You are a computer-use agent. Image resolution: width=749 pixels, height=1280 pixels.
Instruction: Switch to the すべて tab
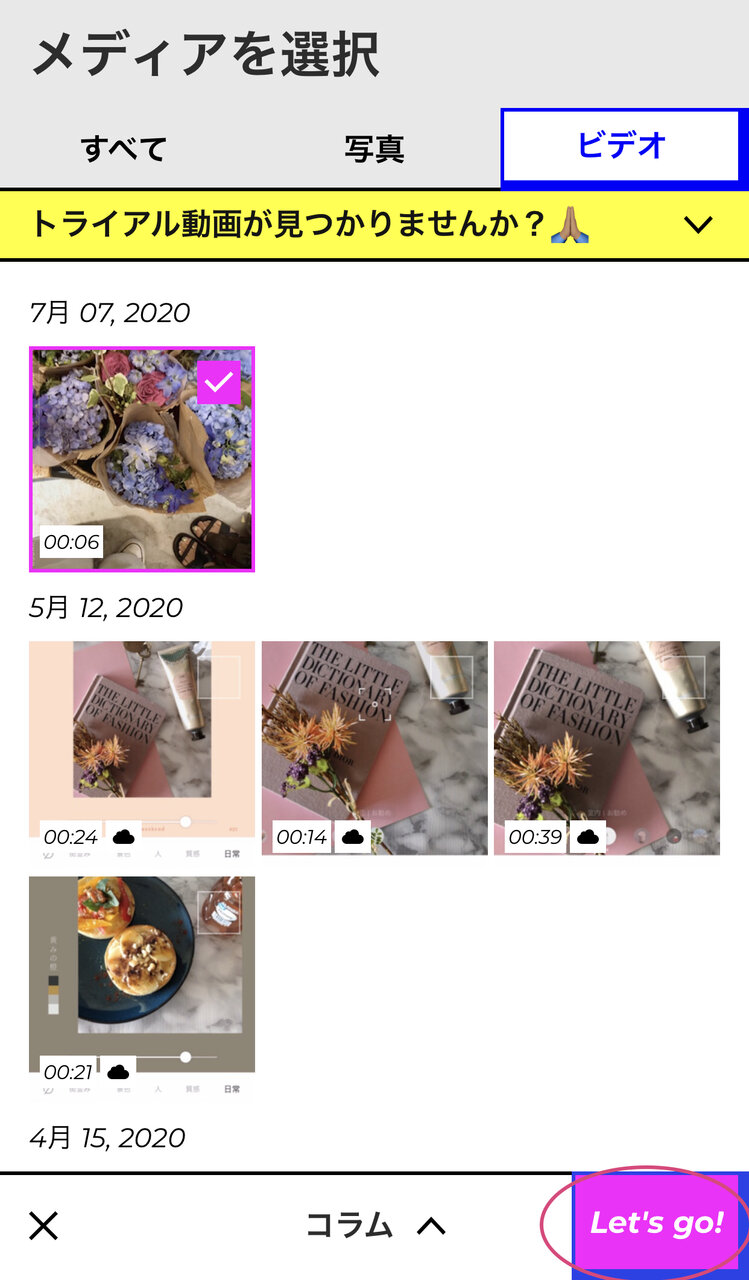pos(124,149)
